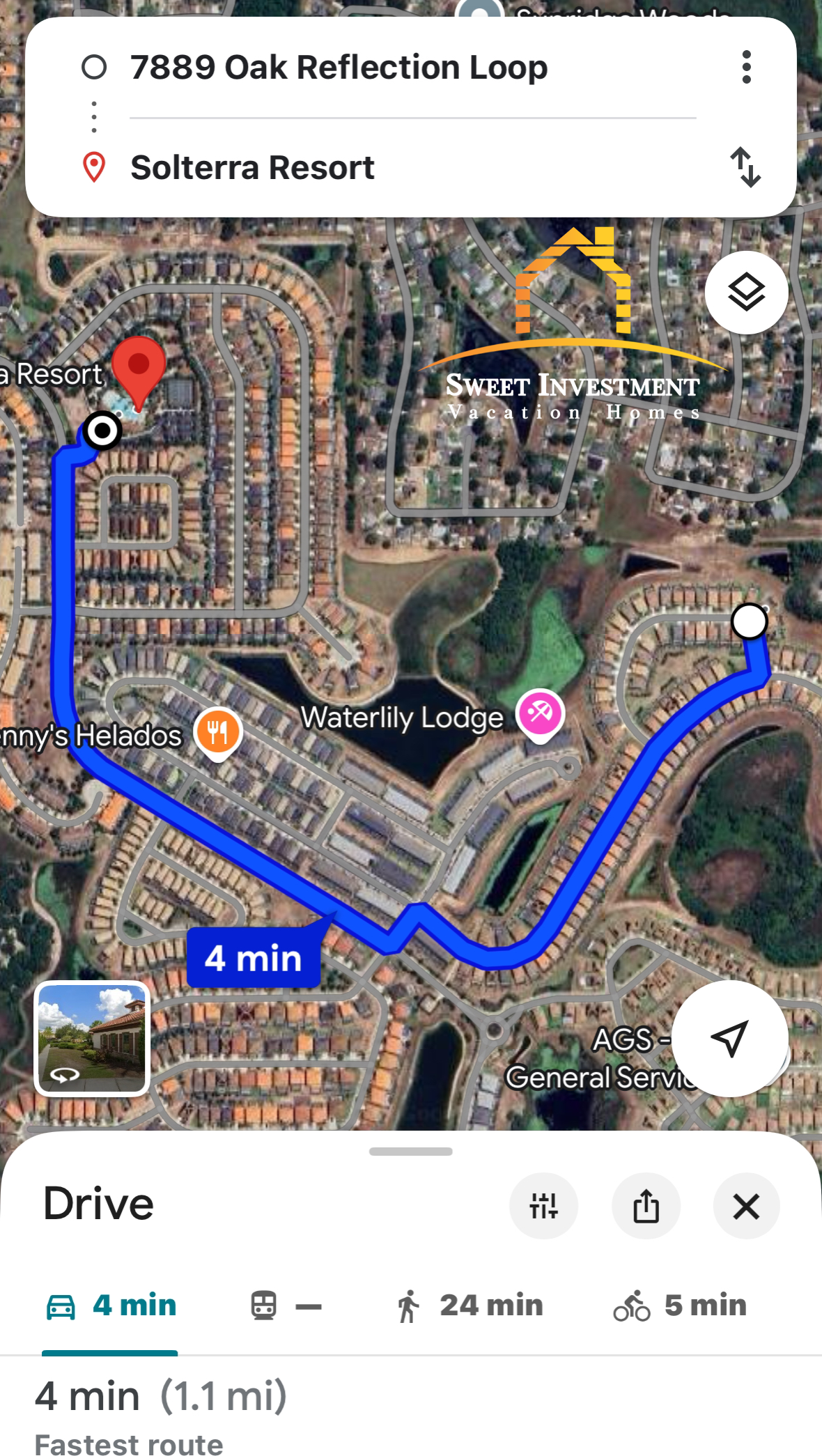Open the Helados restaurant map pin
This screenshot has height=1456, width=822.
click(218, 732)
